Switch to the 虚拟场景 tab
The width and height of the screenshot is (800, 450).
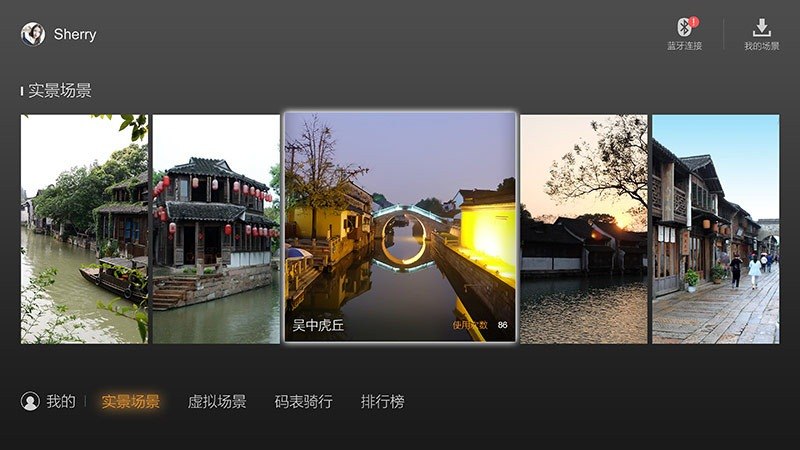pyautogui.click(x=217, y=402)
